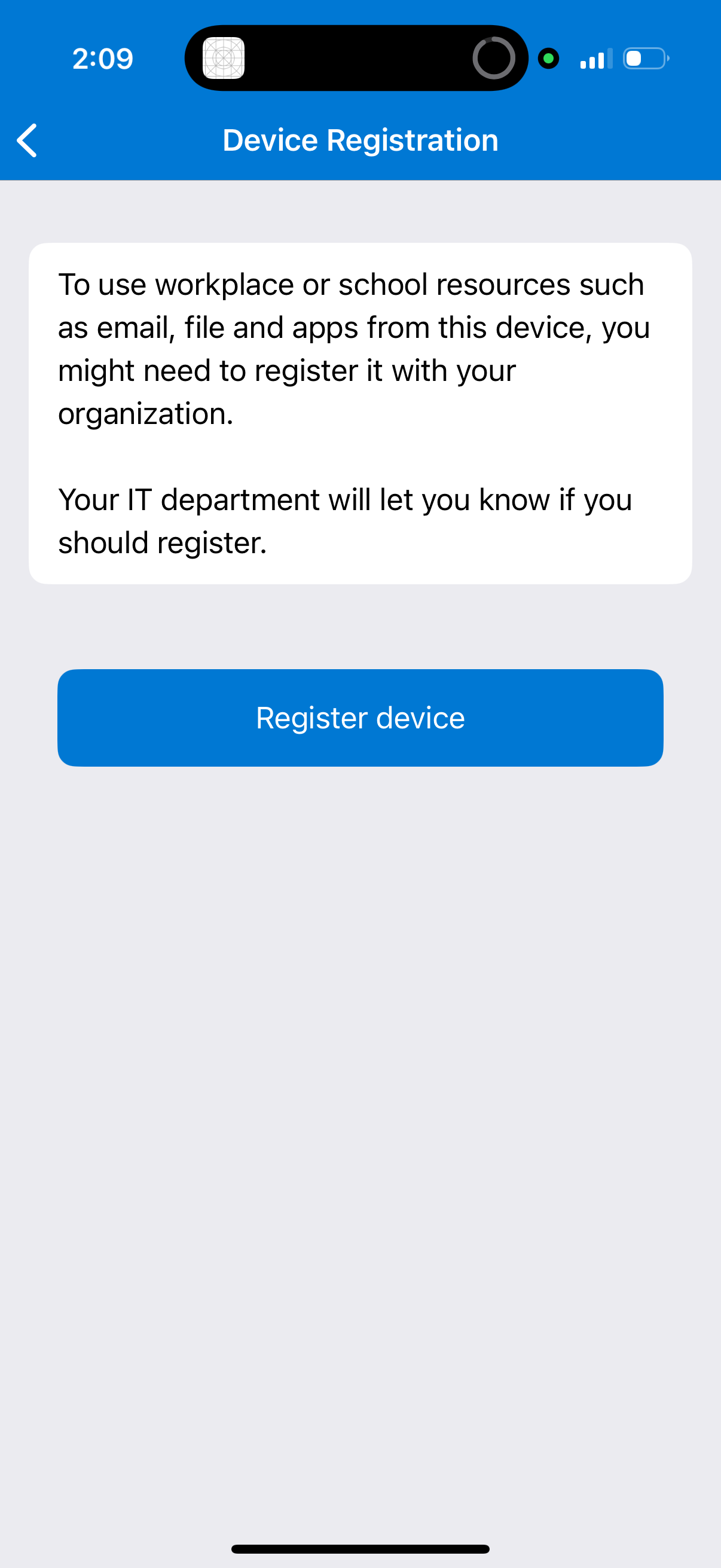Viewport: 721px width, 1568px height.
Task: Tap the home indicator bar at bottom
Action: click(360, 1548)
